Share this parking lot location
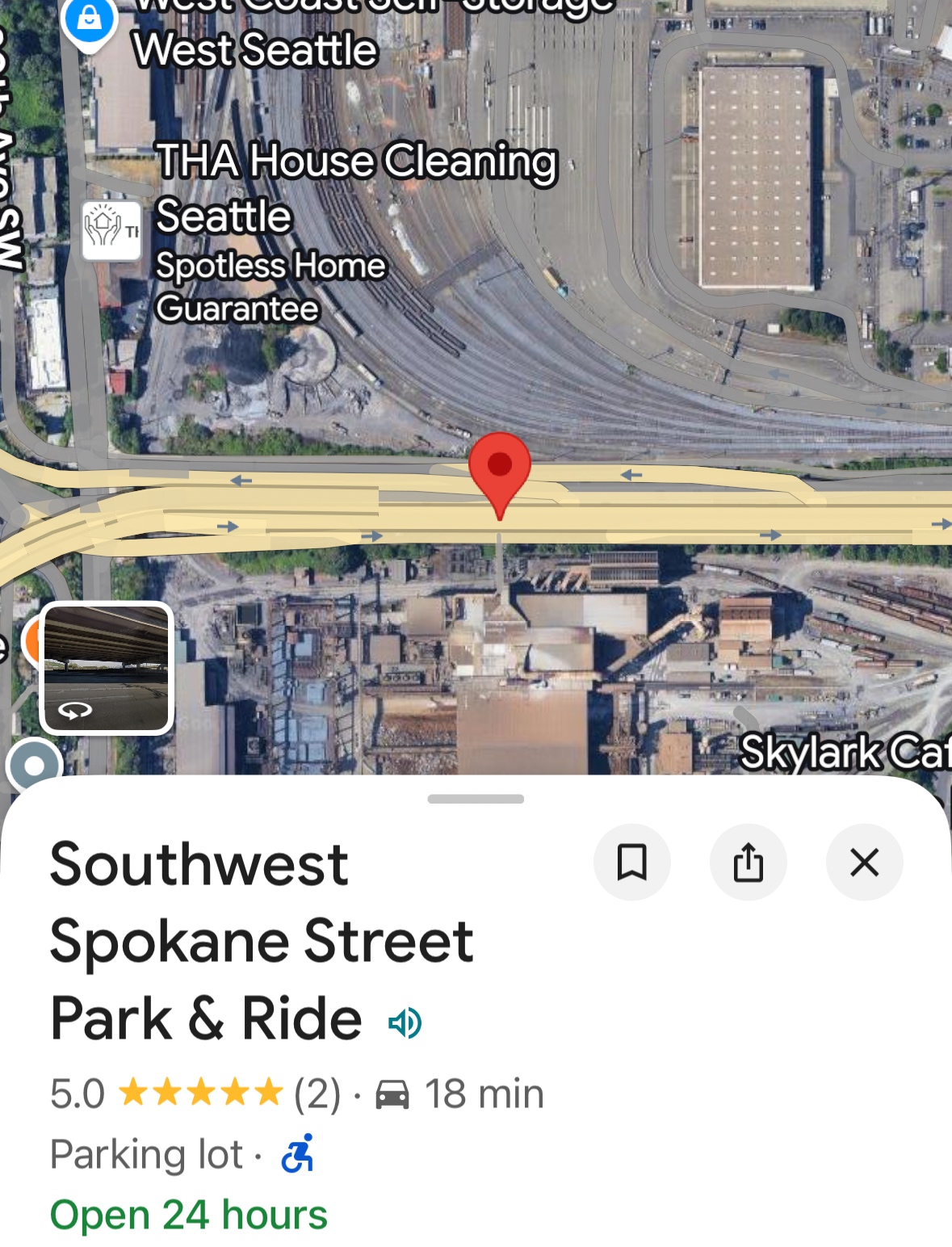This screenshot has height=1247, width=952. 748,862
